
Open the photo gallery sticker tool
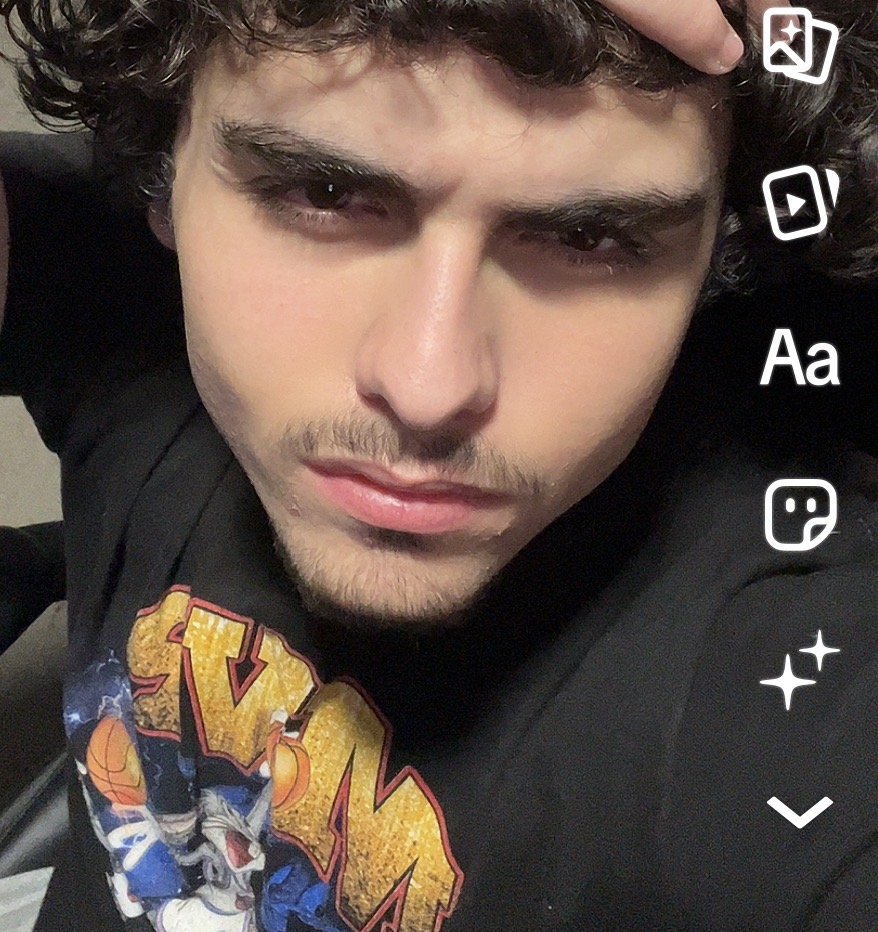pyautogui.click(x=799, y=44)
